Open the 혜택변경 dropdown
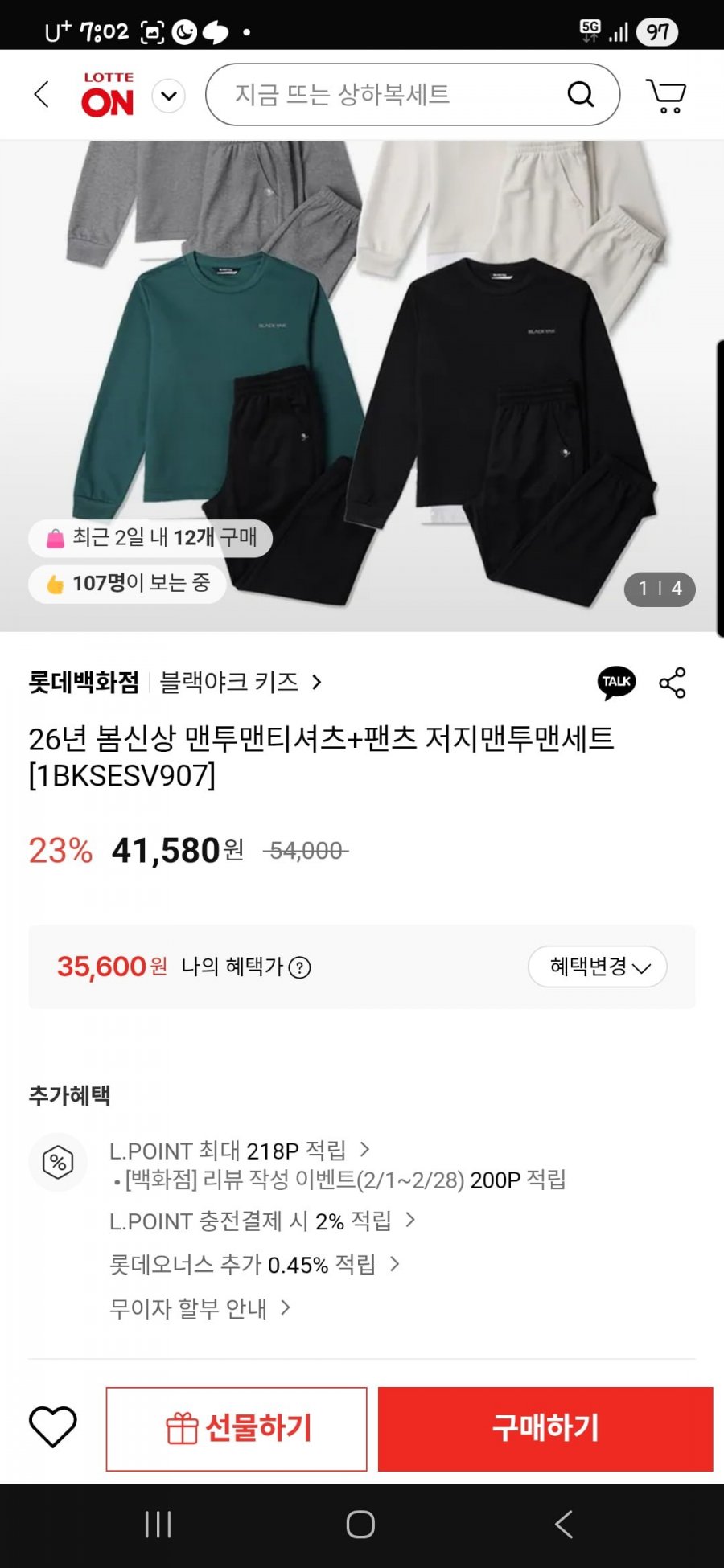Screen dimensions: 724x1568 click(x=598, y=967)
